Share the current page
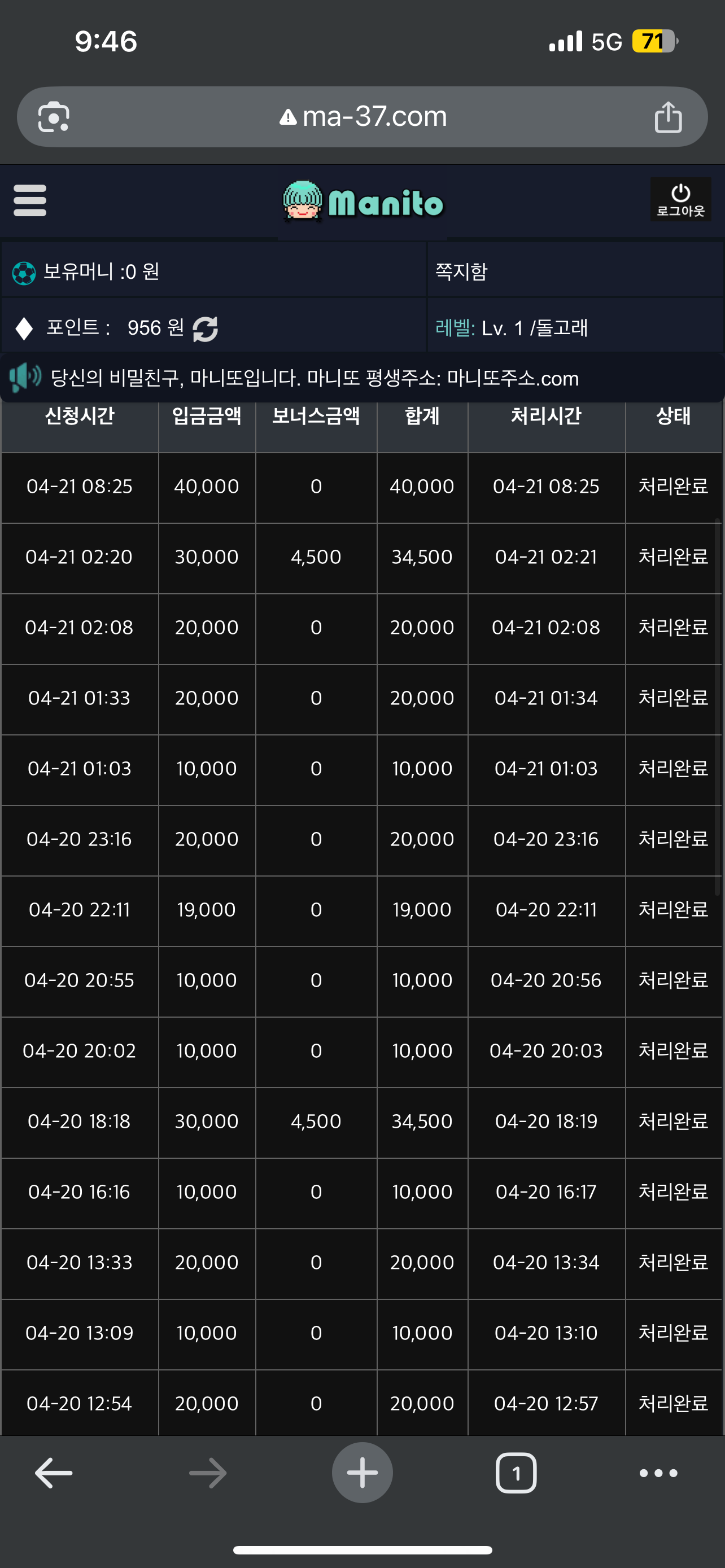This screenshot has width=725, height=1568. pos(668,116)
